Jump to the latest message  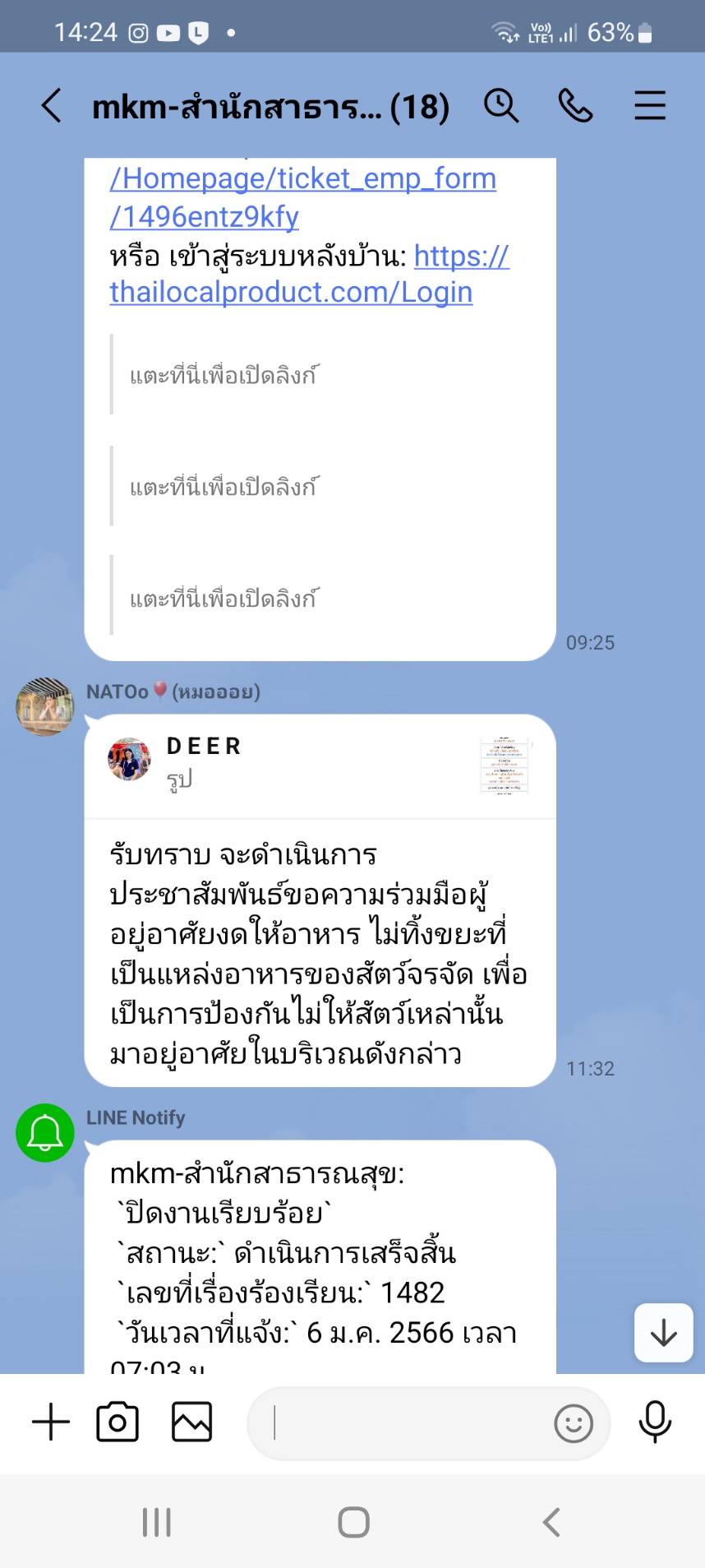point(663,1332)
